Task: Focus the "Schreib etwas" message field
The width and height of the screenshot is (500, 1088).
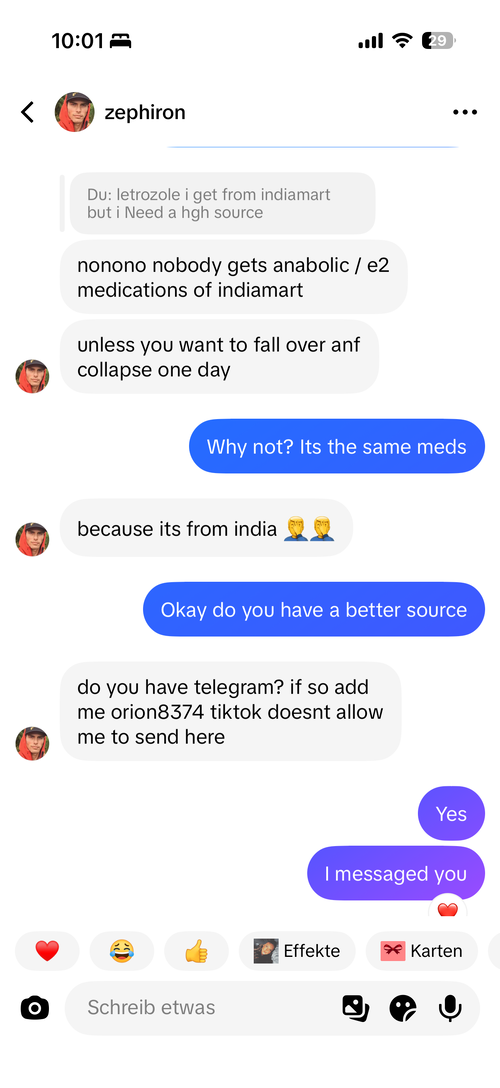Action: coord(201,1008)
